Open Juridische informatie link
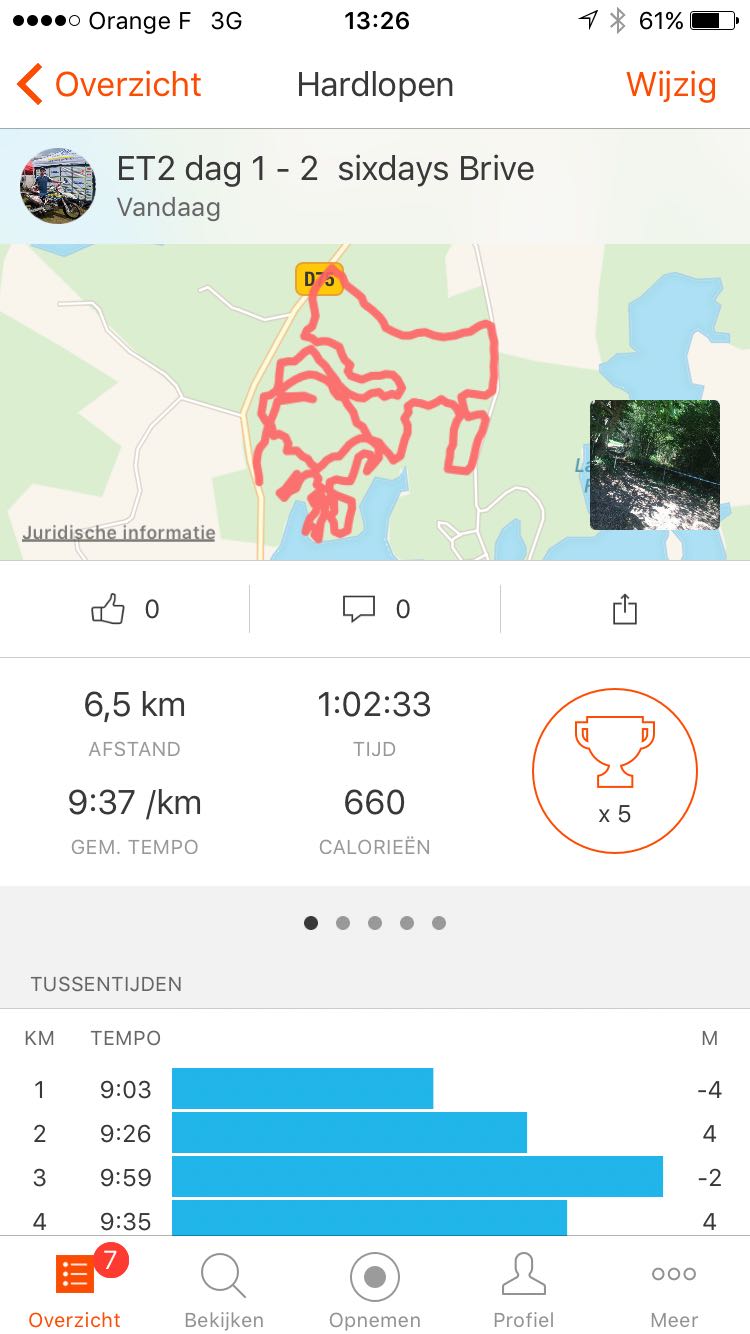This screenshot has height=1334, width=750. (x=119, y=533)
